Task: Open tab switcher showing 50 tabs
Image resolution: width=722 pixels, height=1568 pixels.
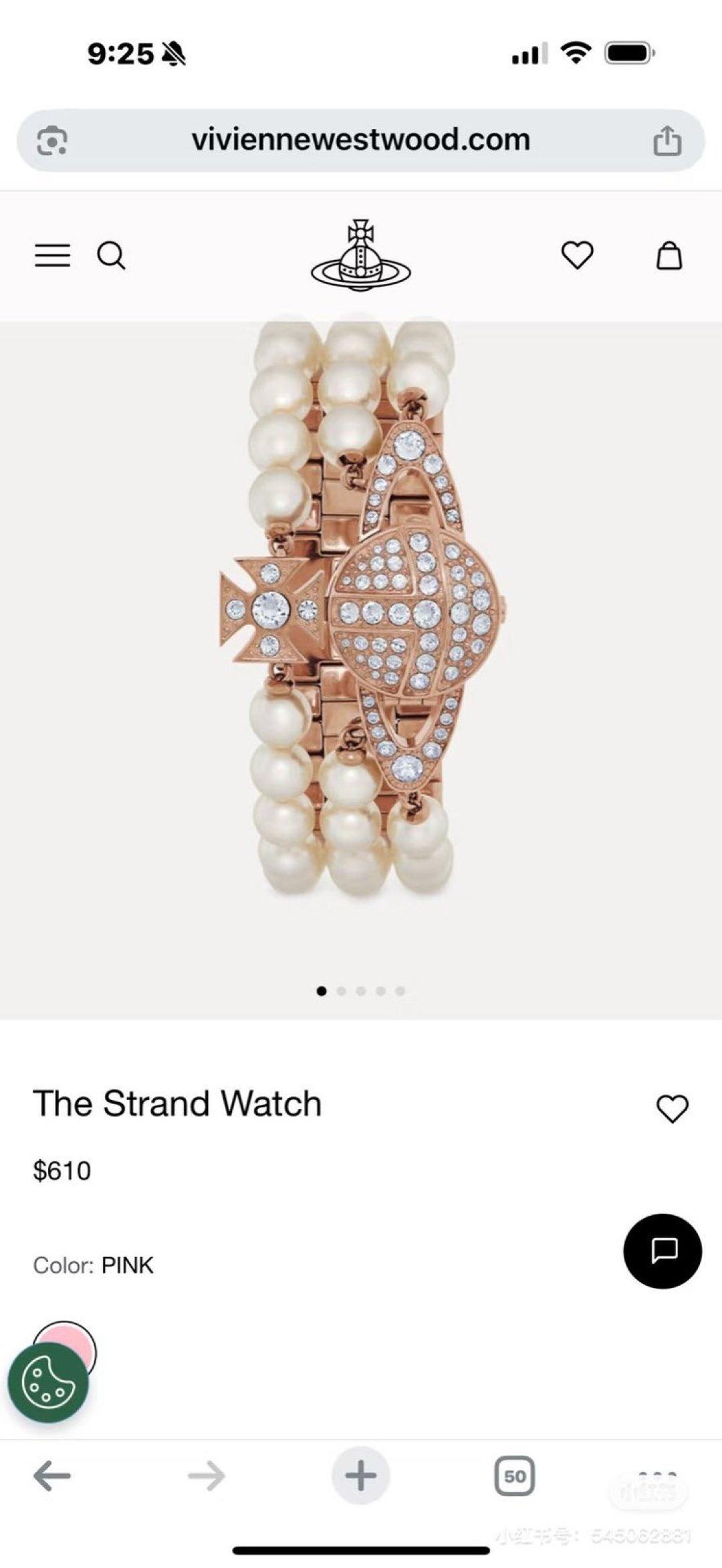Action: tap(514, 1476)
